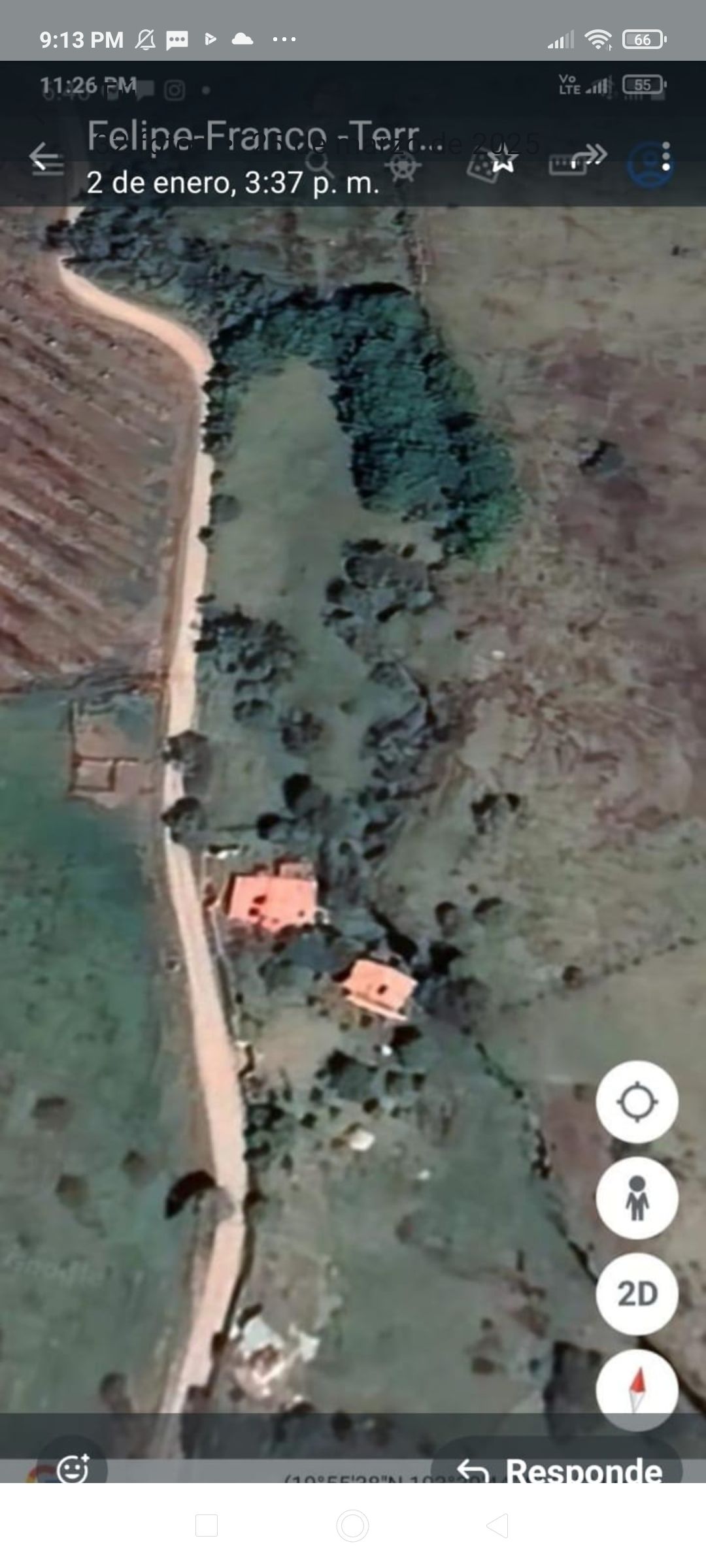The width and height of the screenshot is (706, 1568).
Task: Open recent apps from navigation bar
Action: (x=207, y=1526)
